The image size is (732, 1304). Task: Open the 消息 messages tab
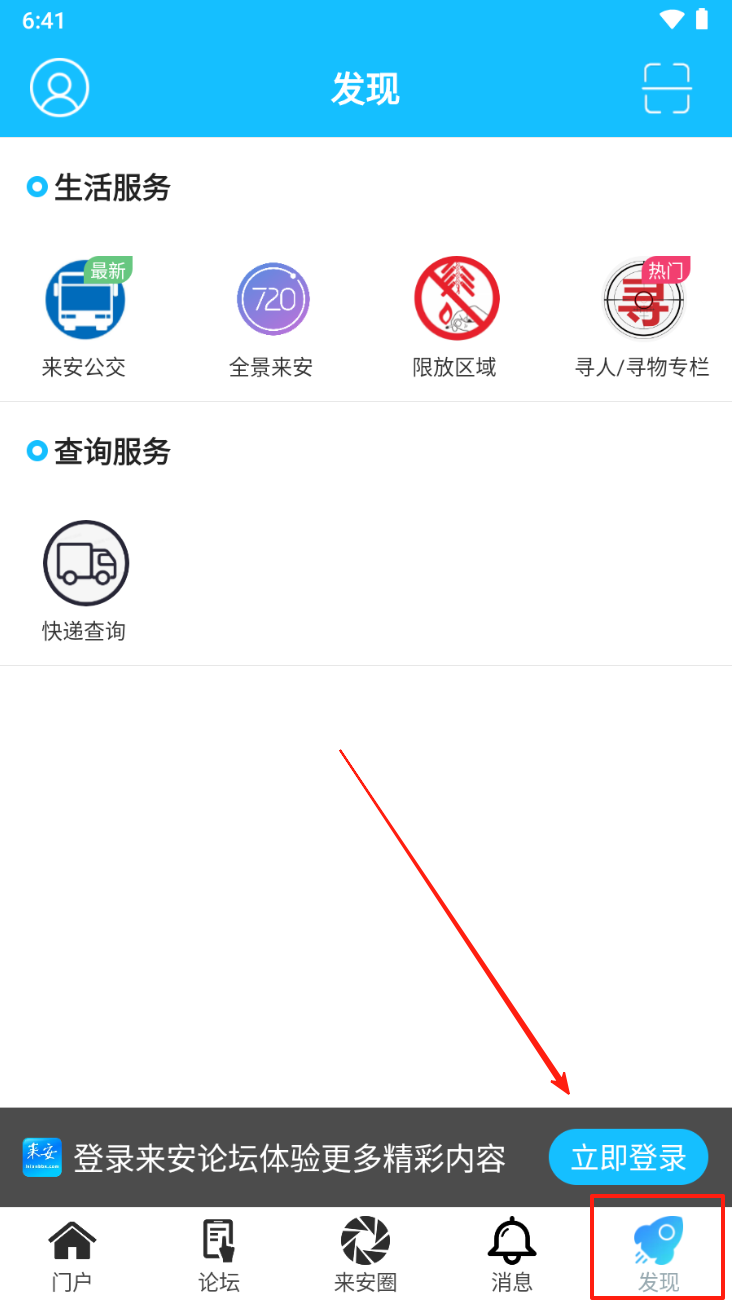pyautogui.click(x=512, y=1255)
